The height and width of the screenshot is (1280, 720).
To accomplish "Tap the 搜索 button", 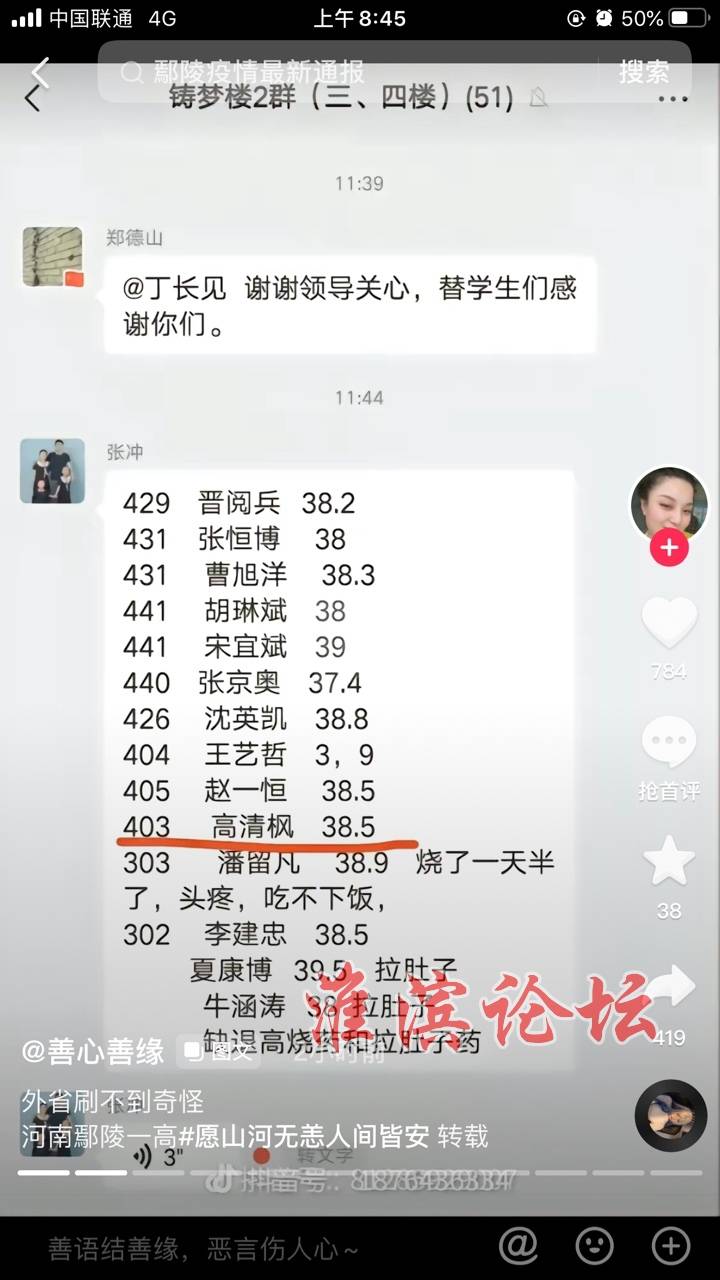I will 643,72.
